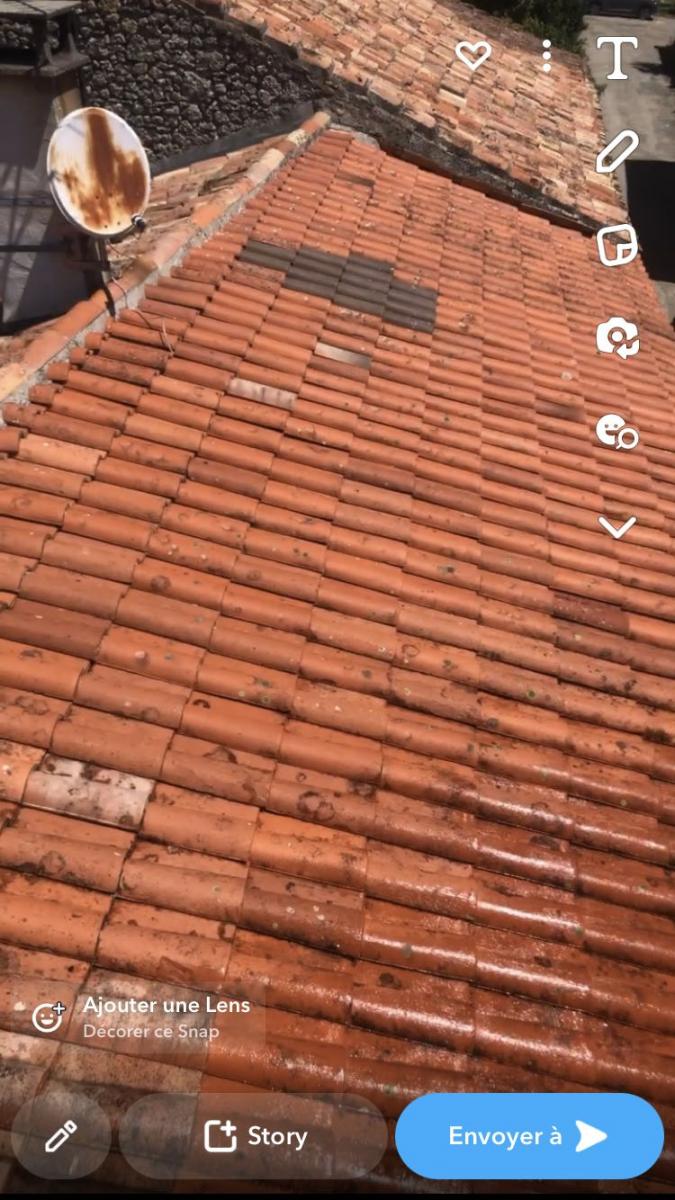The width and height of the screenshot is (675, 1200).
Task: Add text with the T tool
Action: pyautogui.click(x=617, y=58)
